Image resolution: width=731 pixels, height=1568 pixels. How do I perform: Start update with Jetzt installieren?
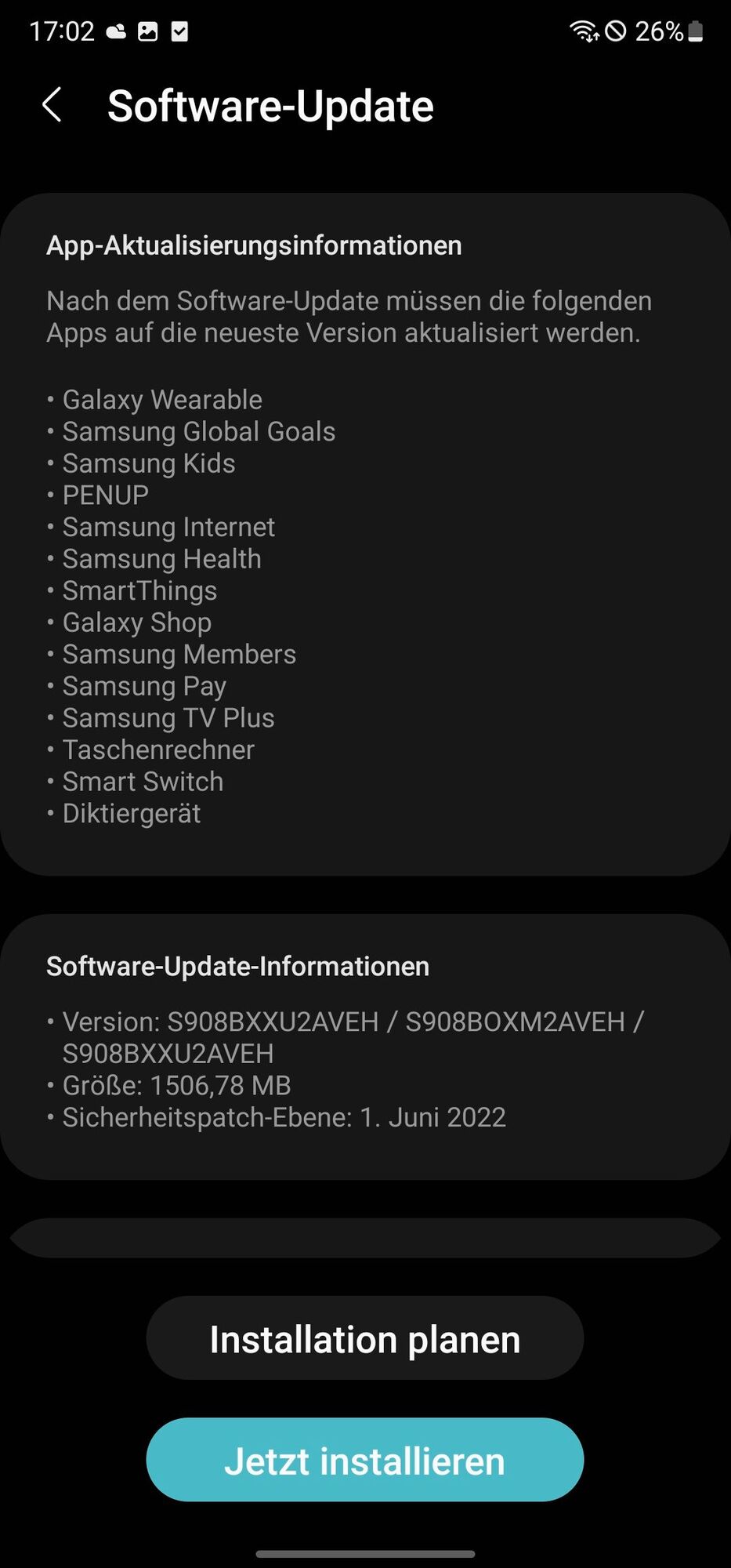(364, 1461)
